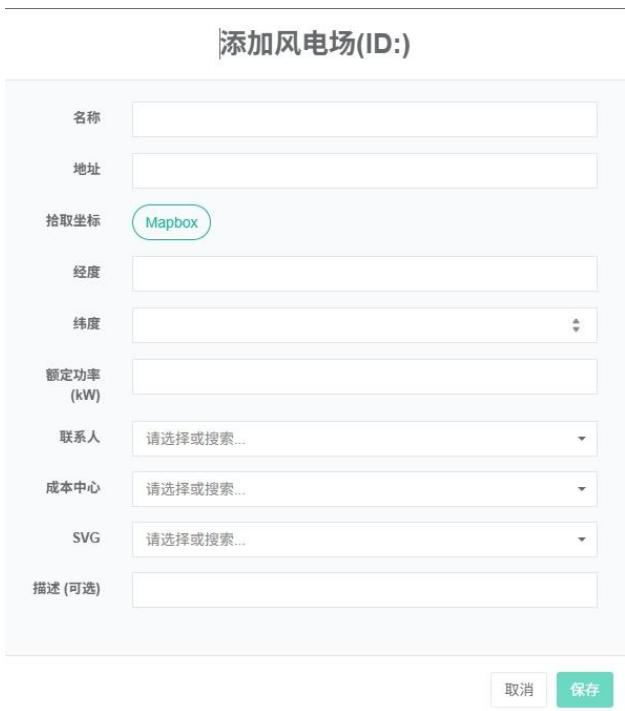This screenshot has height=711, width=625.
Task: Expand the 联系人 contact dropdown
Action: tap(364, 439)
